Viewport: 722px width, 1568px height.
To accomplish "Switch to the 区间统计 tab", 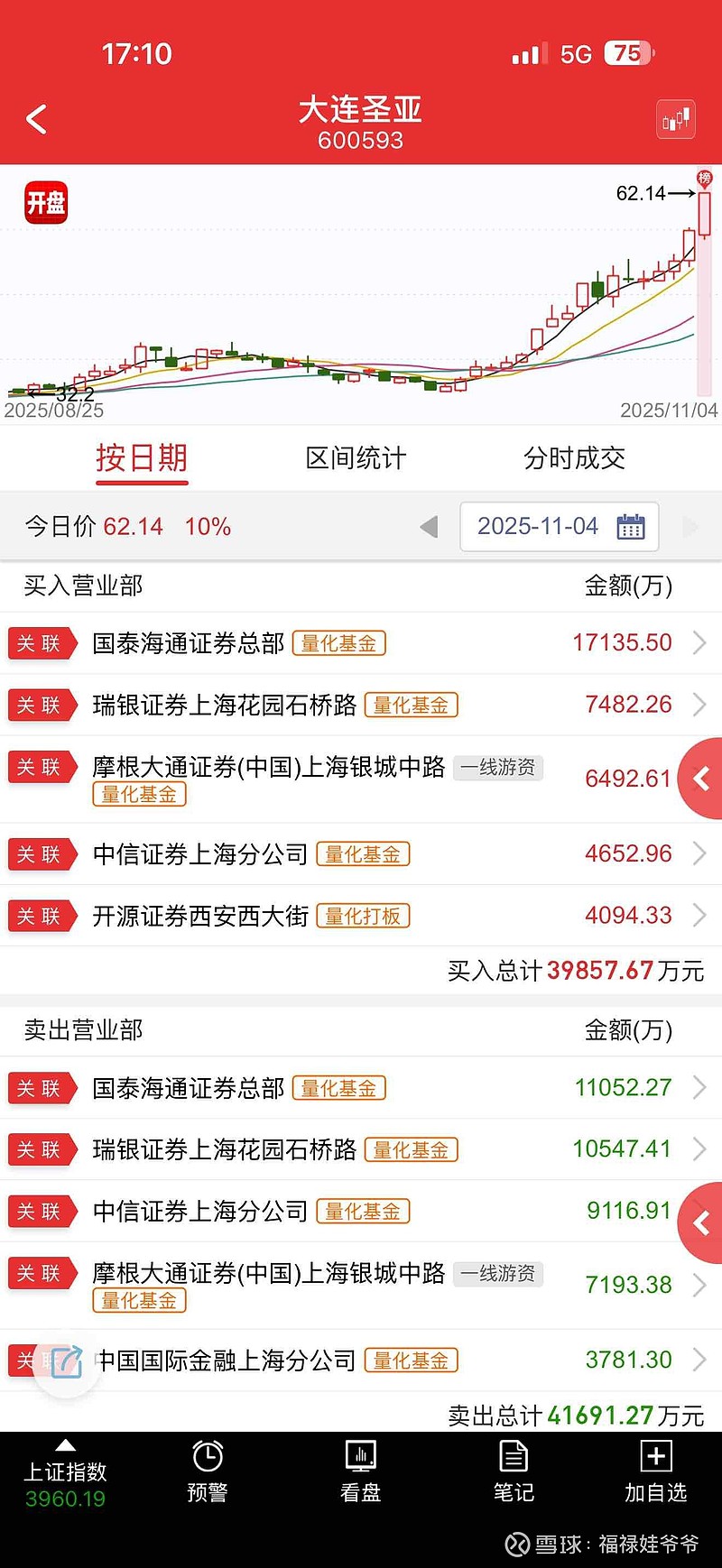I will pos(356,458).
